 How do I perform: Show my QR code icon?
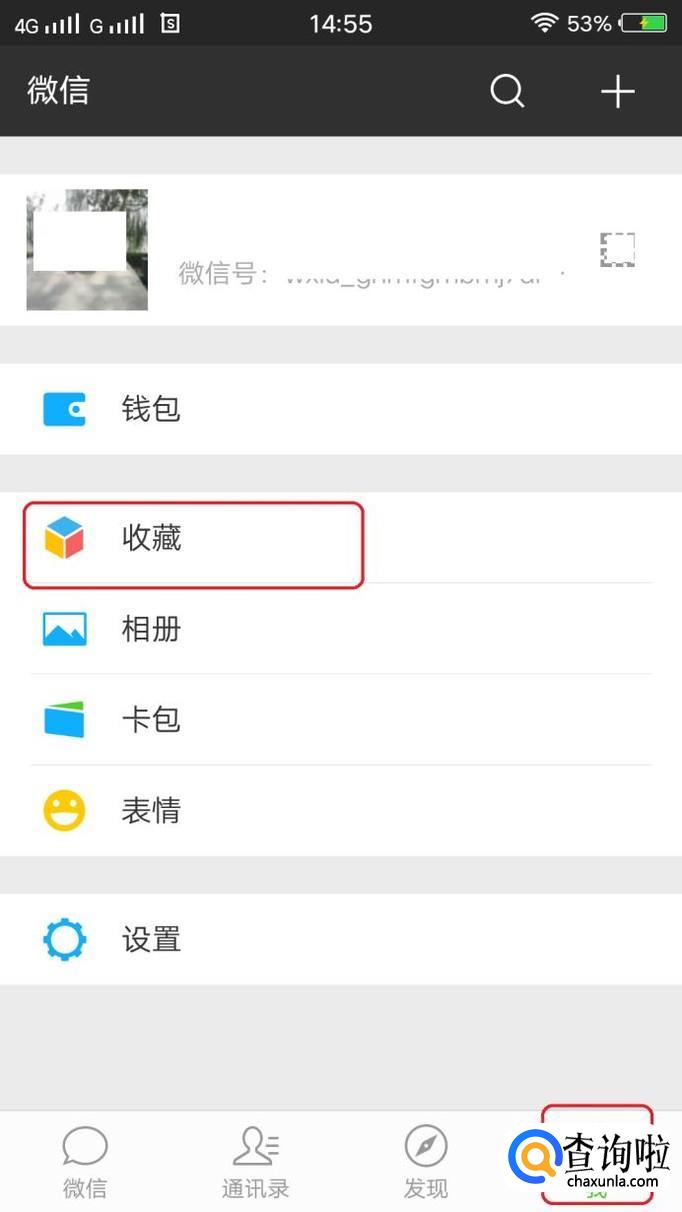618,250
